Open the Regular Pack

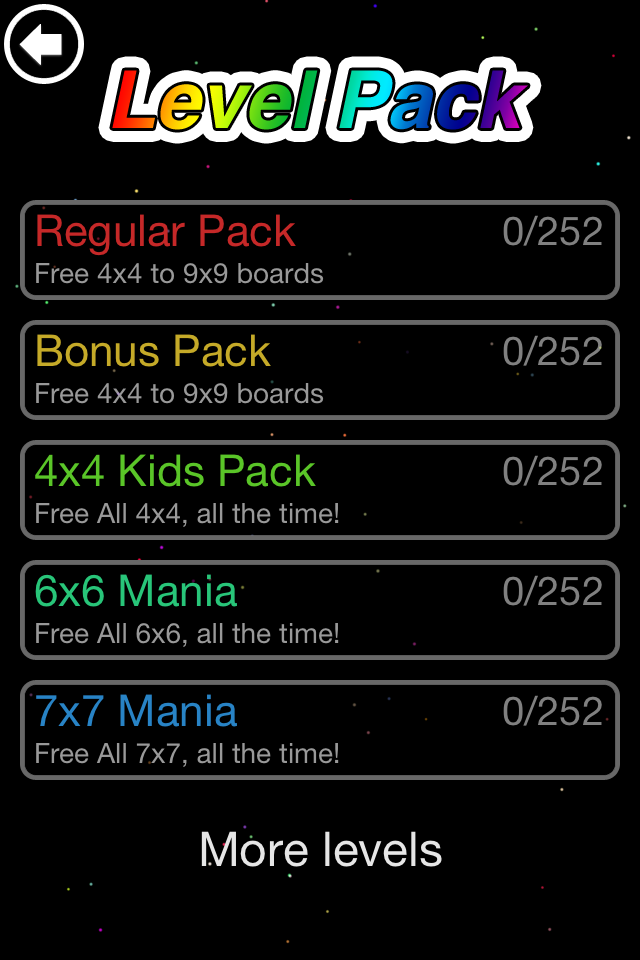pos(320,250)
